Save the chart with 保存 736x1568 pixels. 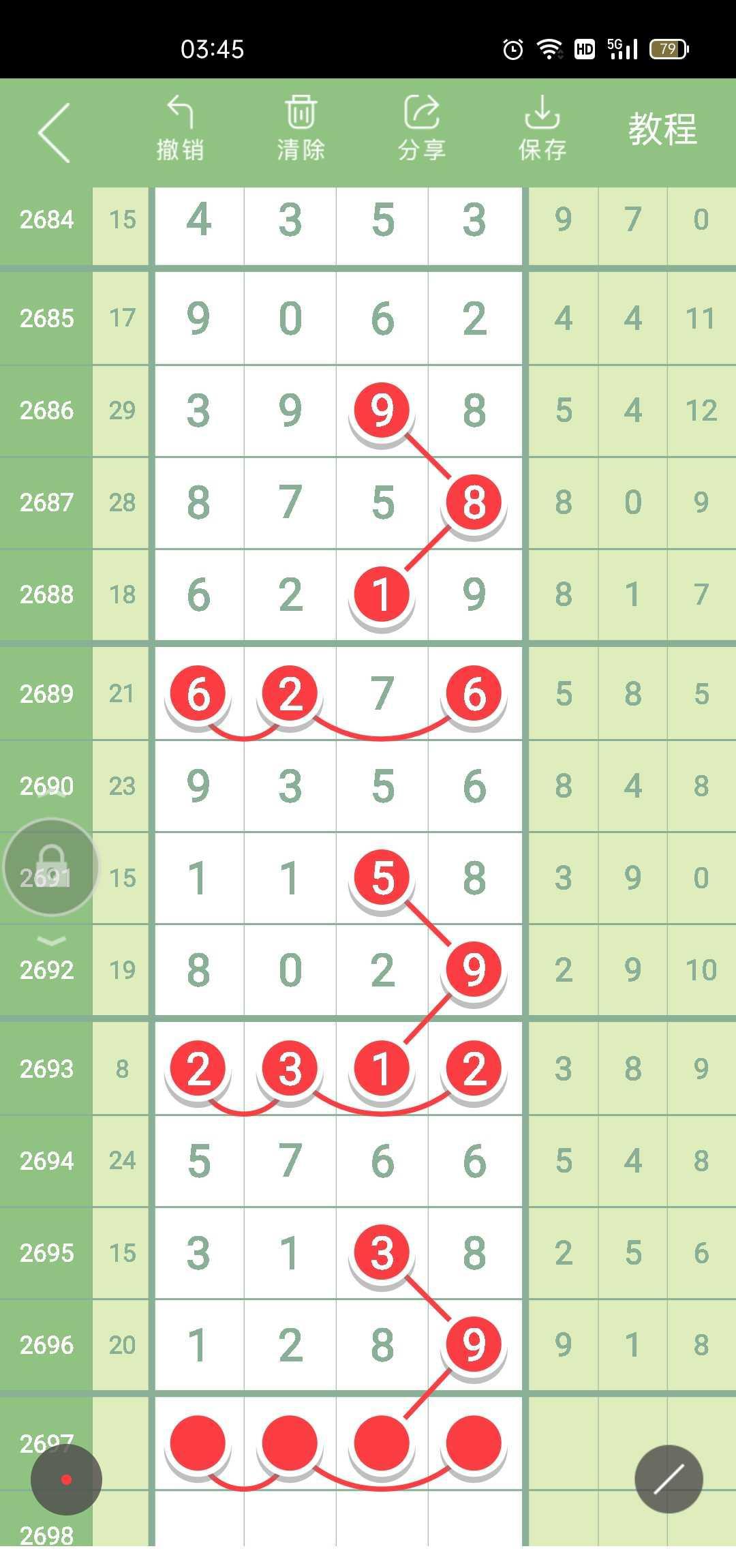tap(542, 129)
